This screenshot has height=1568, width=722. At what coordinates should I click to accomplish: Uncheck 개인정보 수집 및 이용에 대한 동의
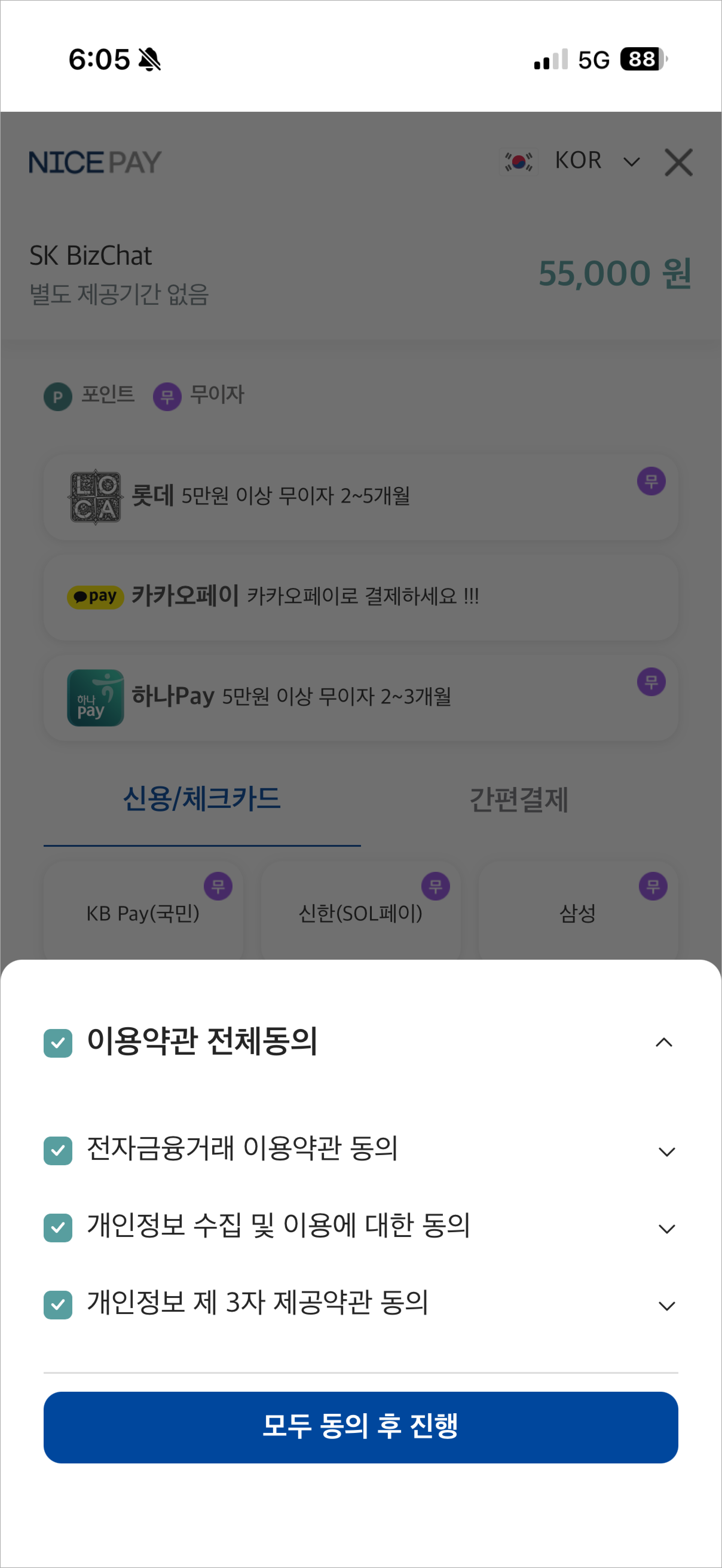(x=58, y=1227)
